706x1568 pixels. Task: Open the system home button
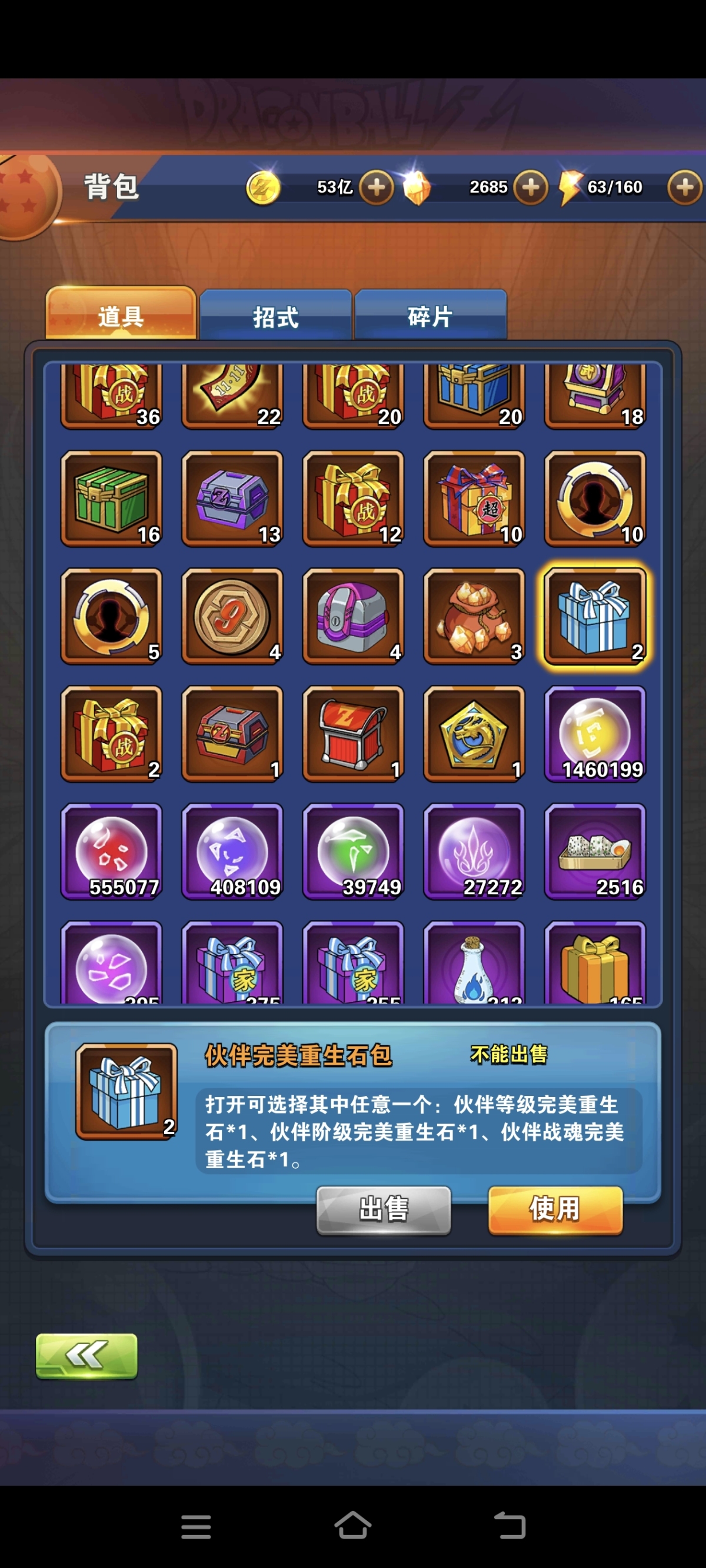pyautogui.click(x=352, y=1526)
